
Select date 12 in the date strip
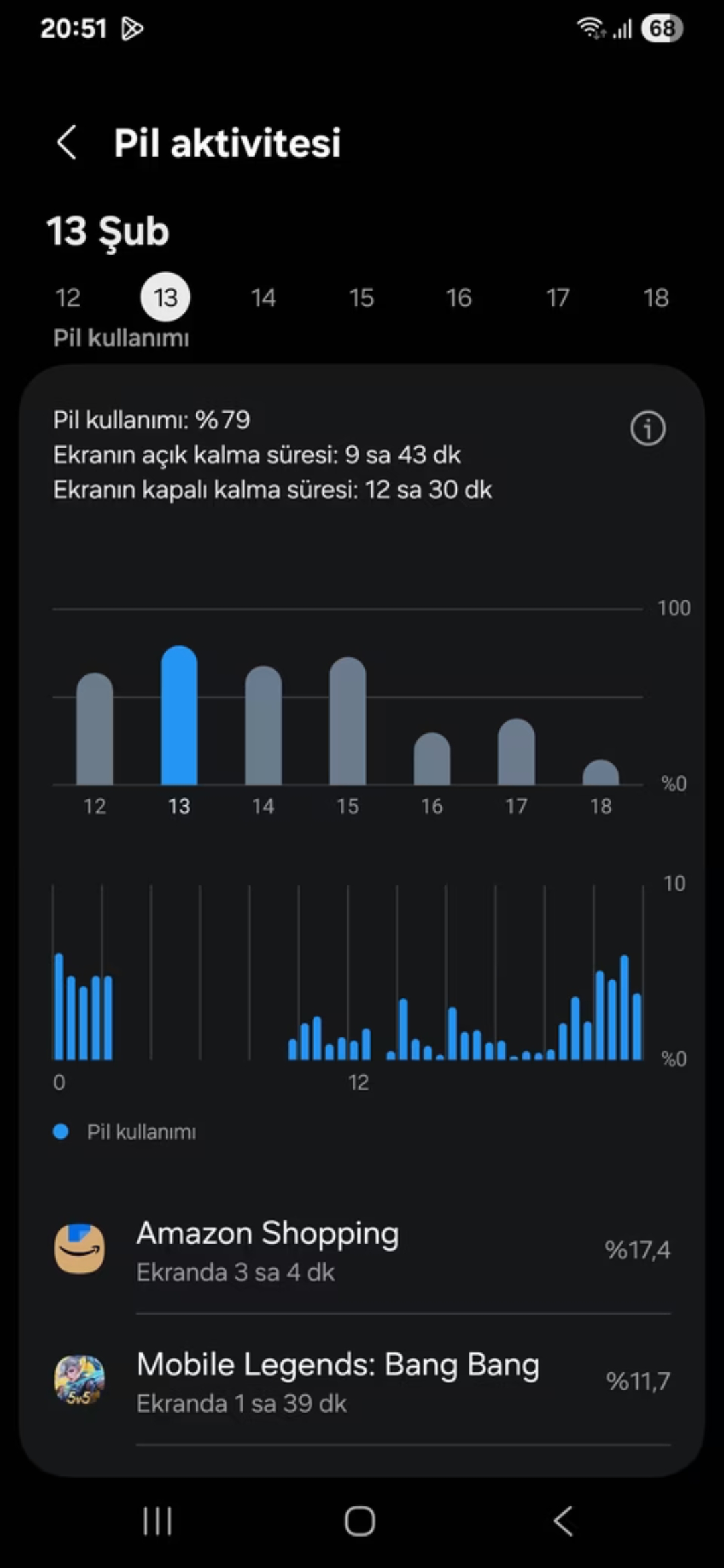pyautogui.click(x=68, y=298)
